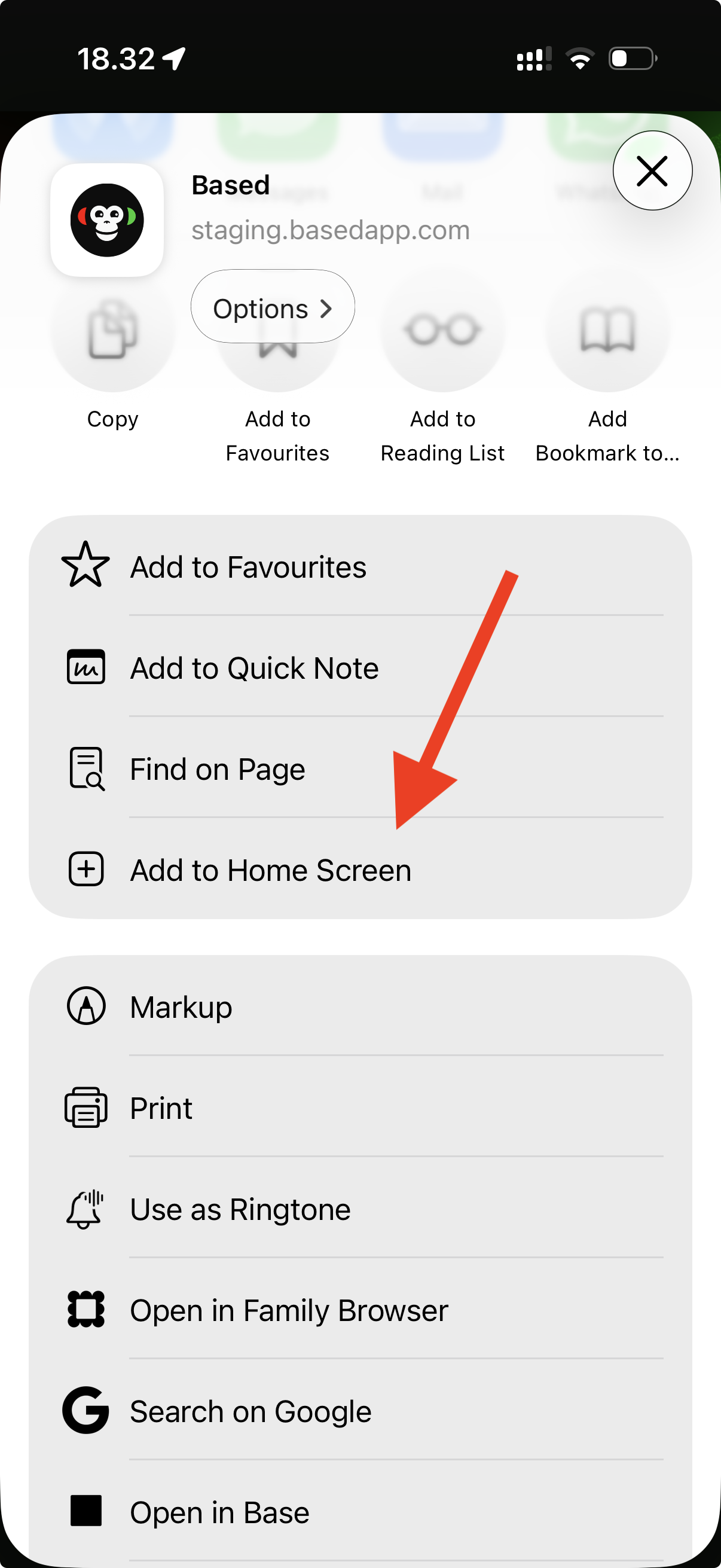Screen dimensions: 721x1568
Task: Tap Add to Home Screen
Action: [359, 870]
